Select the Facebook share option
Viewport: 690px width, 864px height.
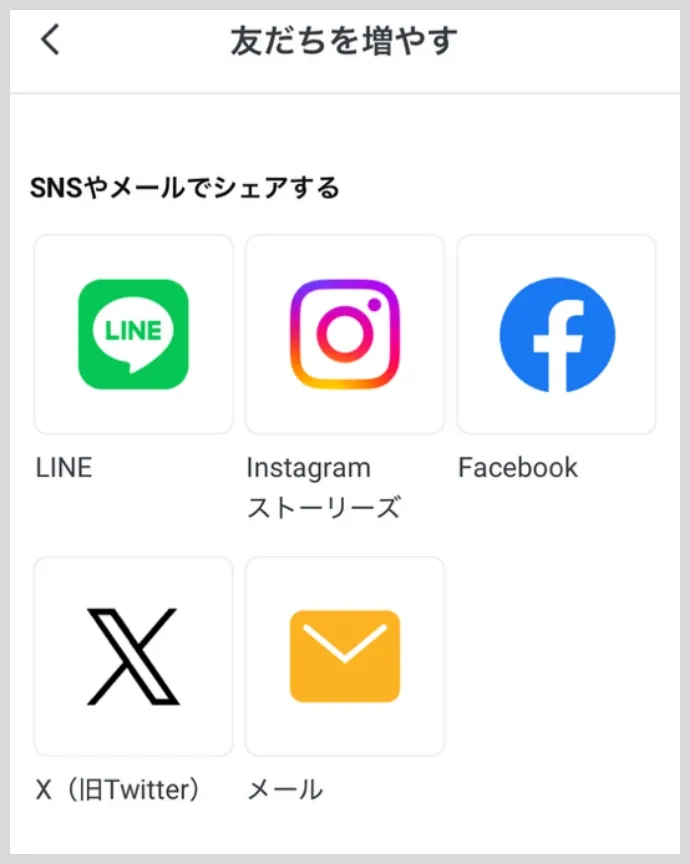pos(557,334)
